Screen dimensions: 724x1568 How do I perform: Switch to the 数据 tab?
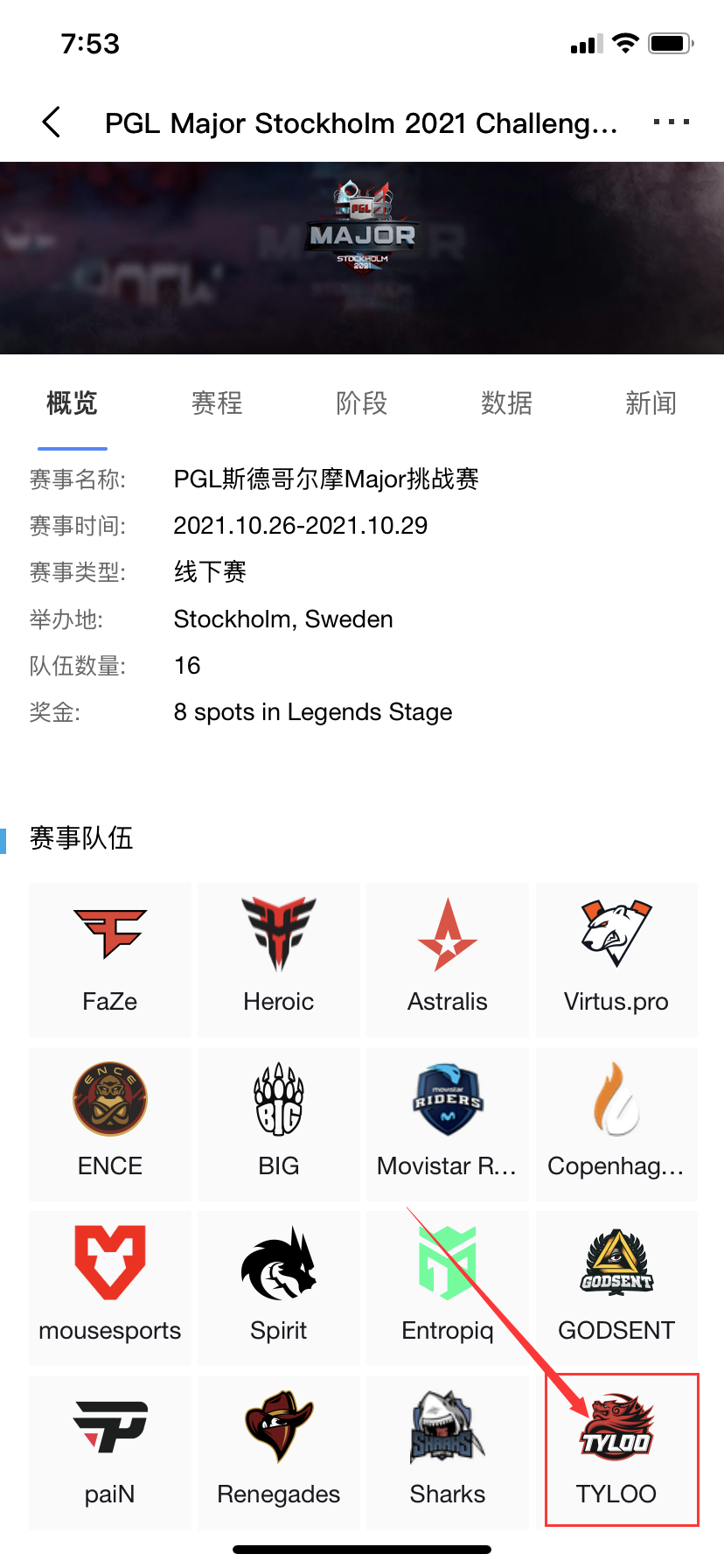[506, 403]
